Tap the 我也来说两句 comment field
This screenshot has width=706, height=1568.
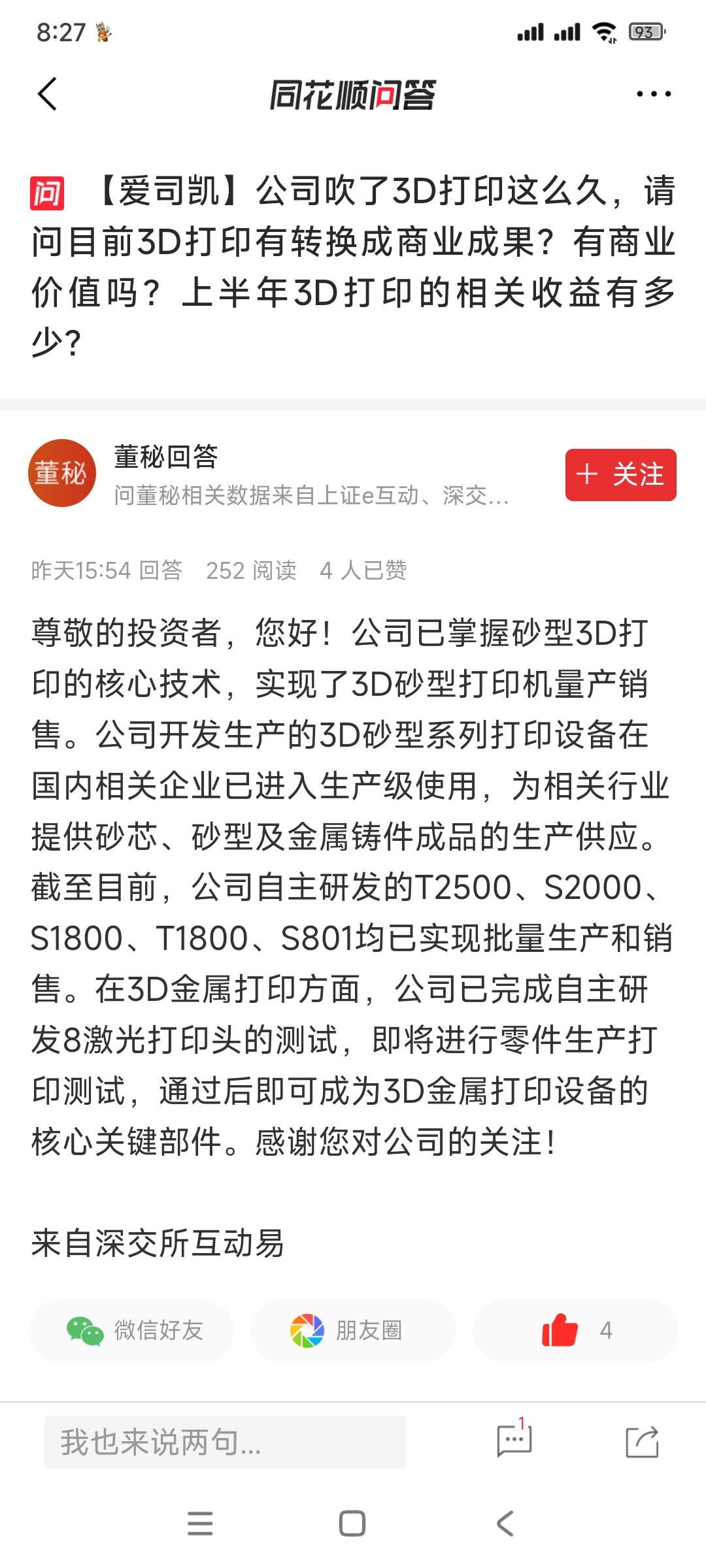tap(225, 1442)
